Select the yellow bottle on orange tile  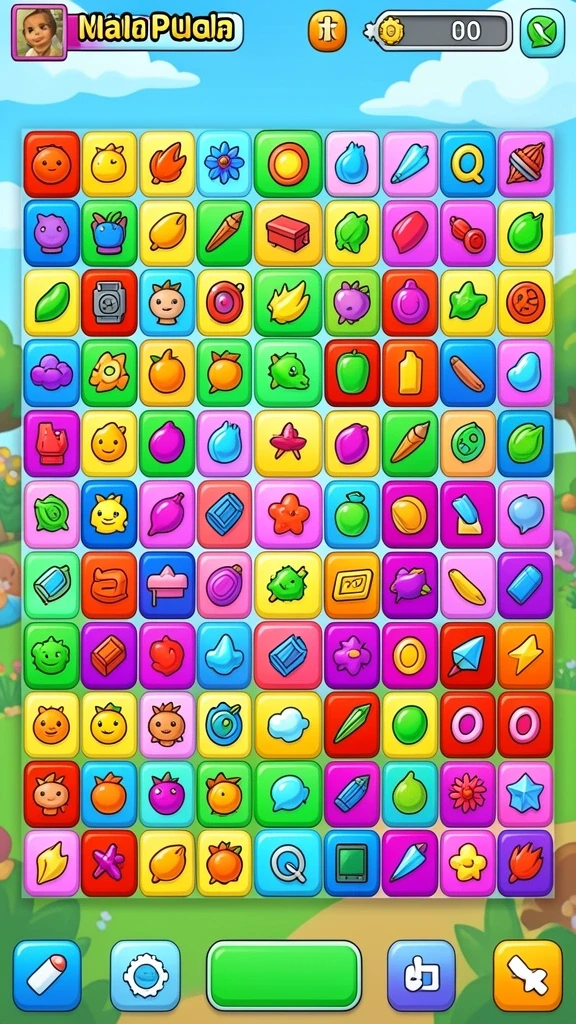point(409,374)
